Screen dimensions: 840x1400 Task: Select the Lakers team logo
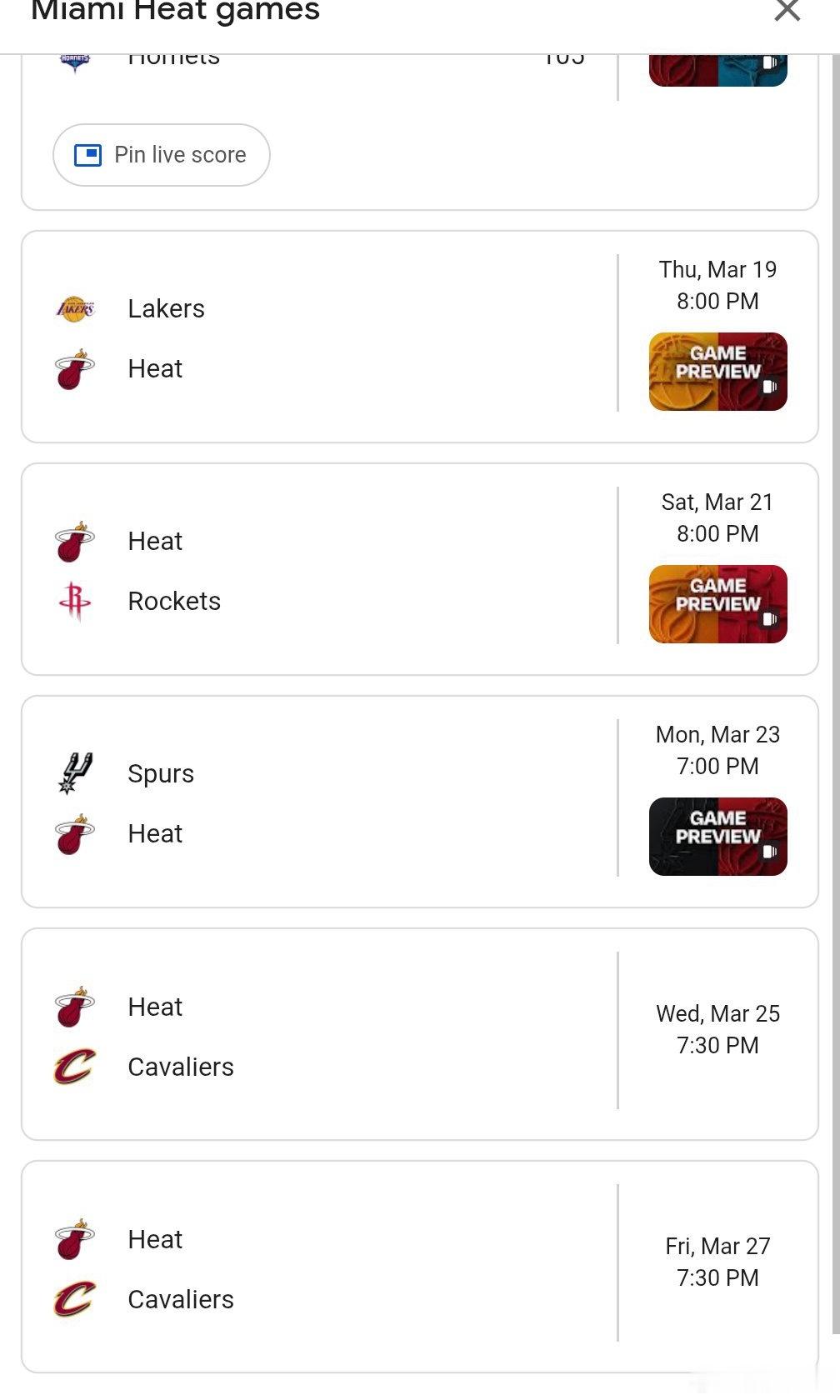click(x=73, y=308)
